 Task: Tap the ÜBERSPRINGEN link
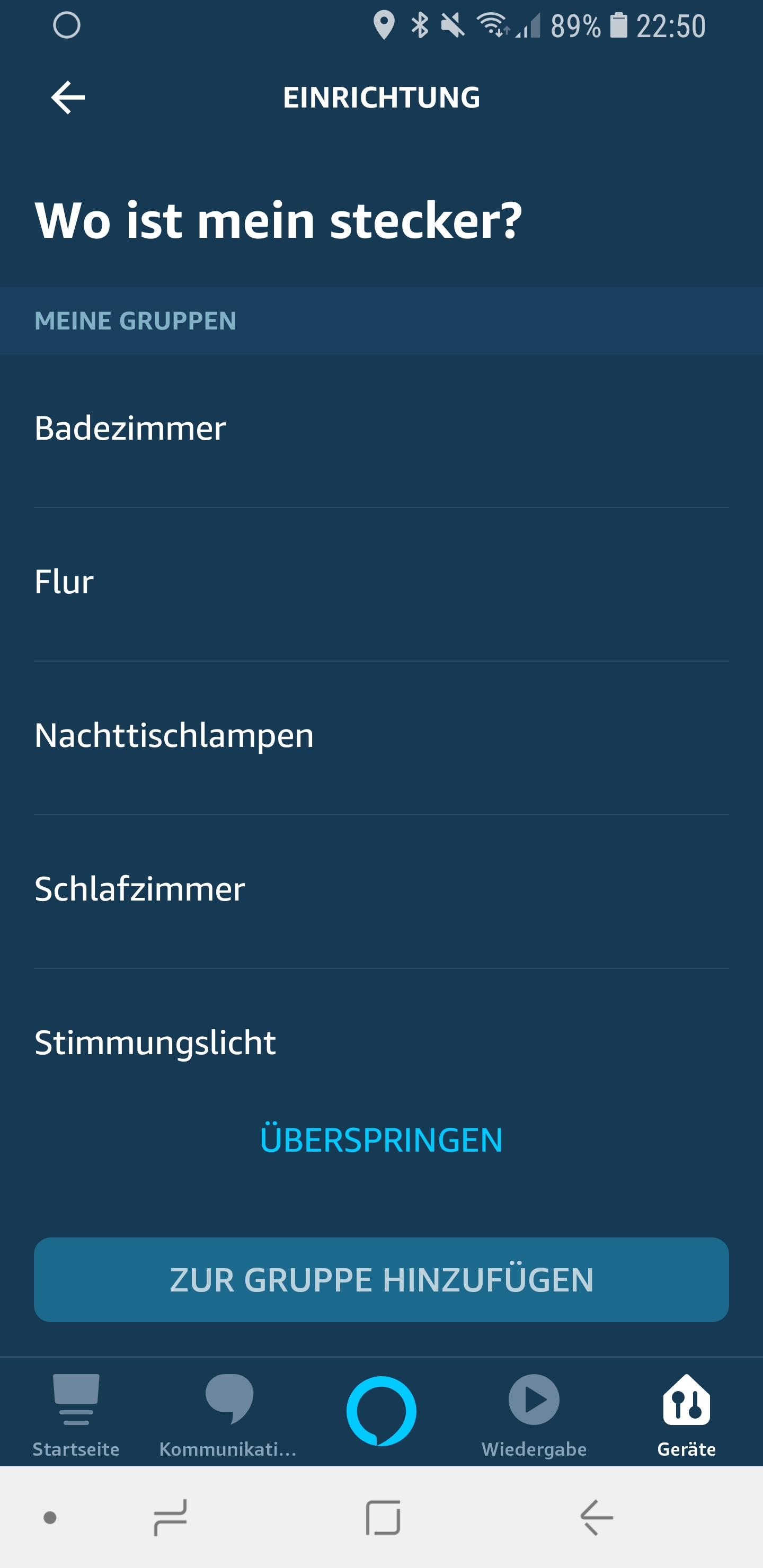(381, 1140)
